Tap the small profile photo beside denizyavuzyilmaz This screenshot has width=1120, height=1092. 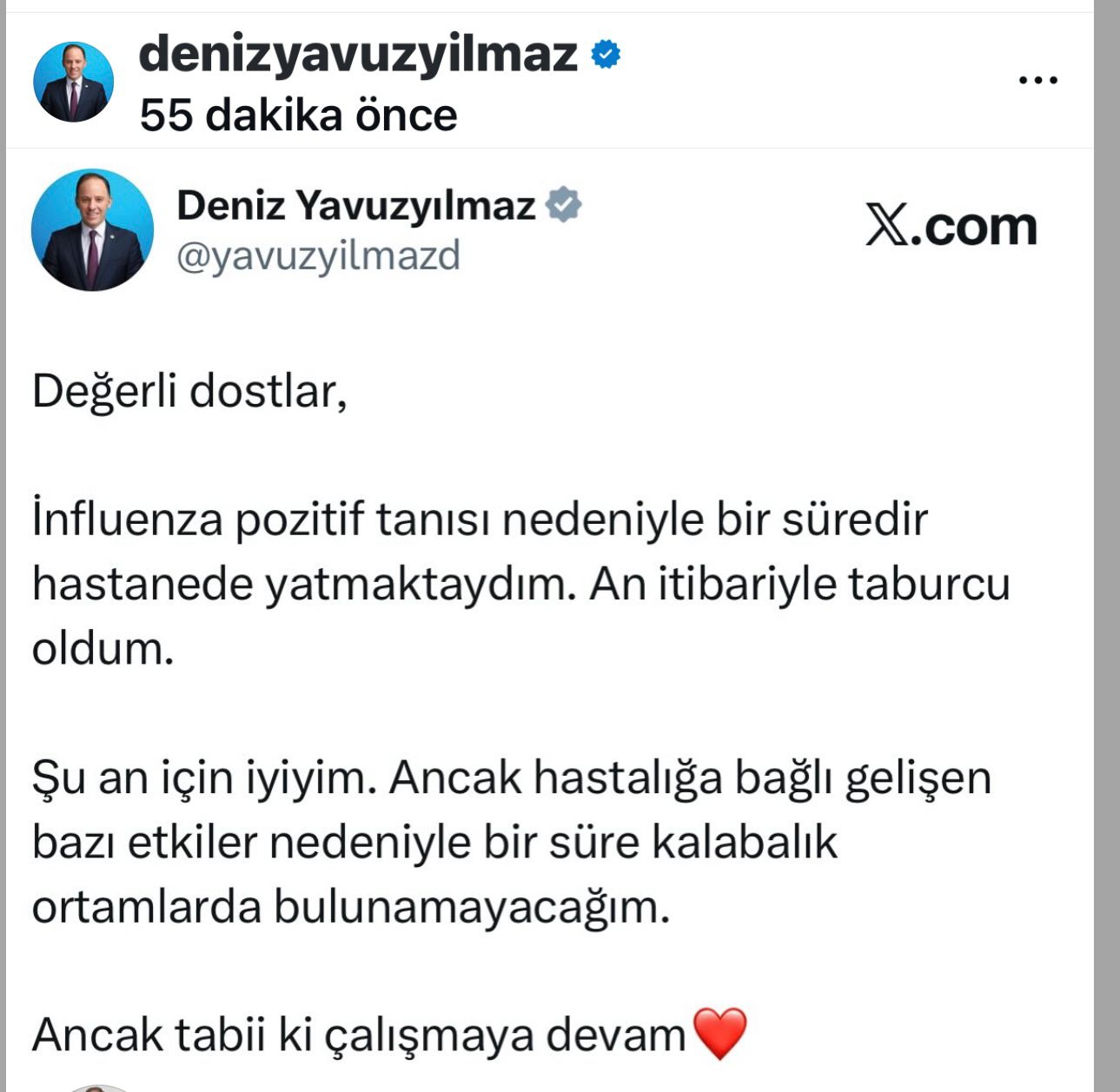click(x=74, y=82)
